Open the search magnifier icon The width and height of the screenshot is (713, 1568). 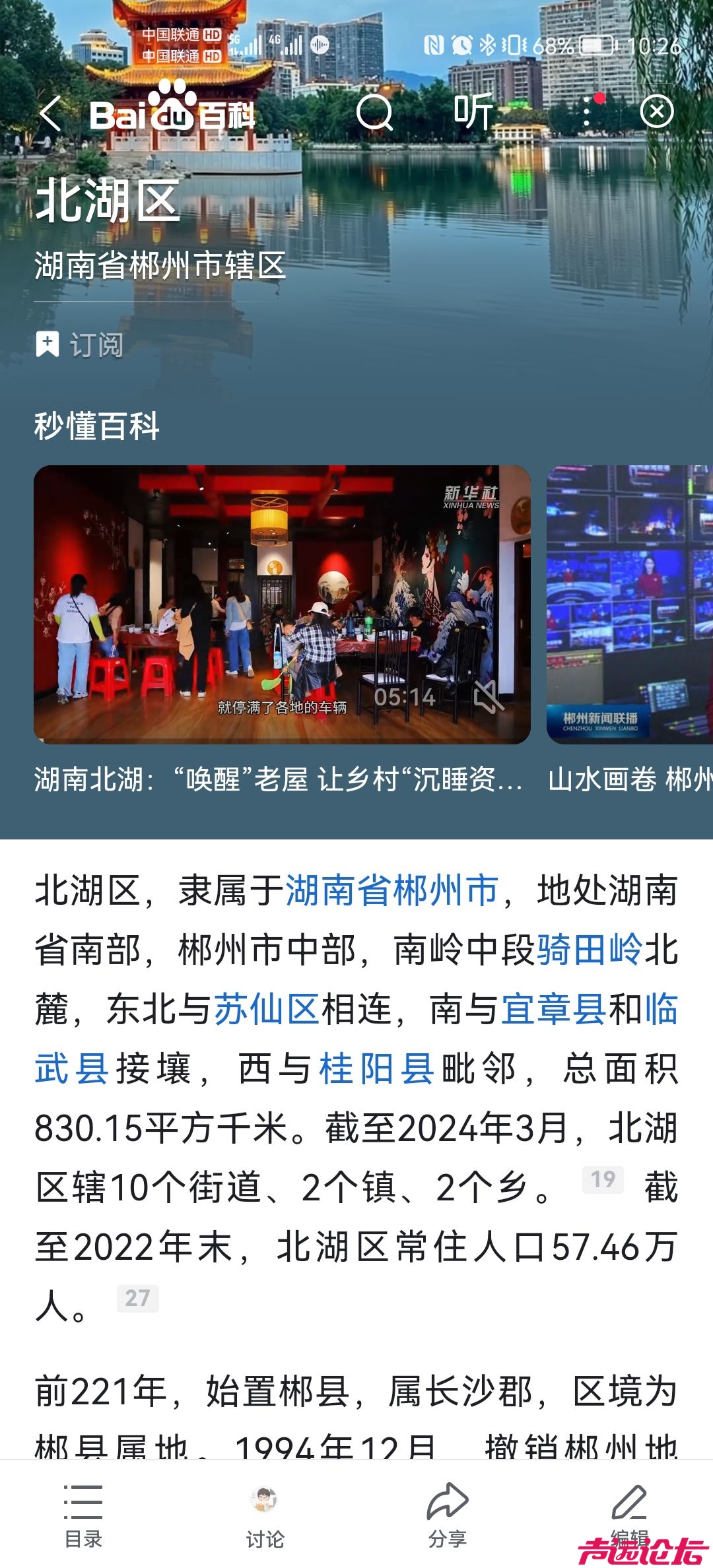click(x=374, y=112)
